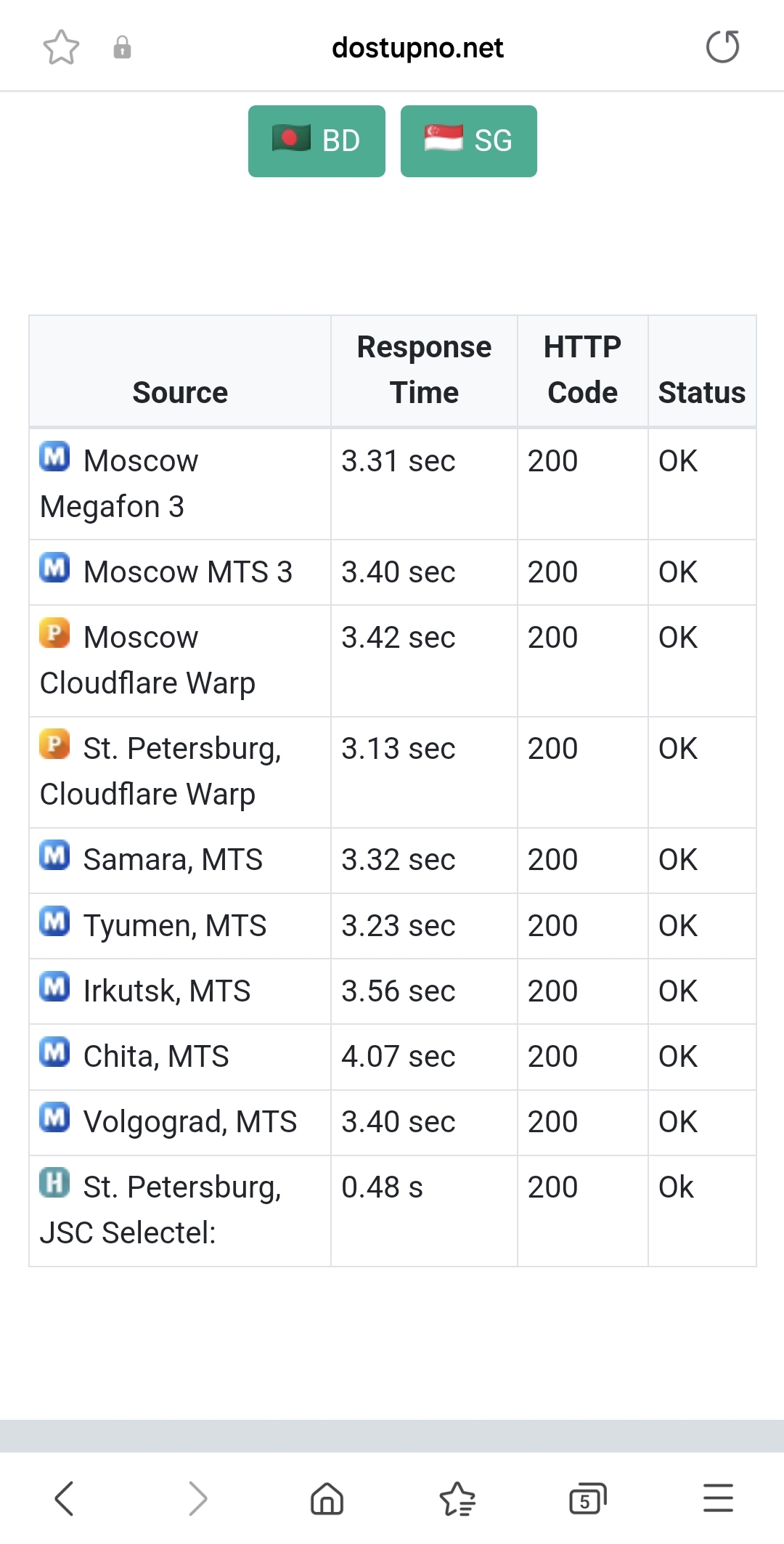Open the tab switcher showing 5 tabs
This screenshot has height=1544, width=784.
click(x=587, y=1498)
